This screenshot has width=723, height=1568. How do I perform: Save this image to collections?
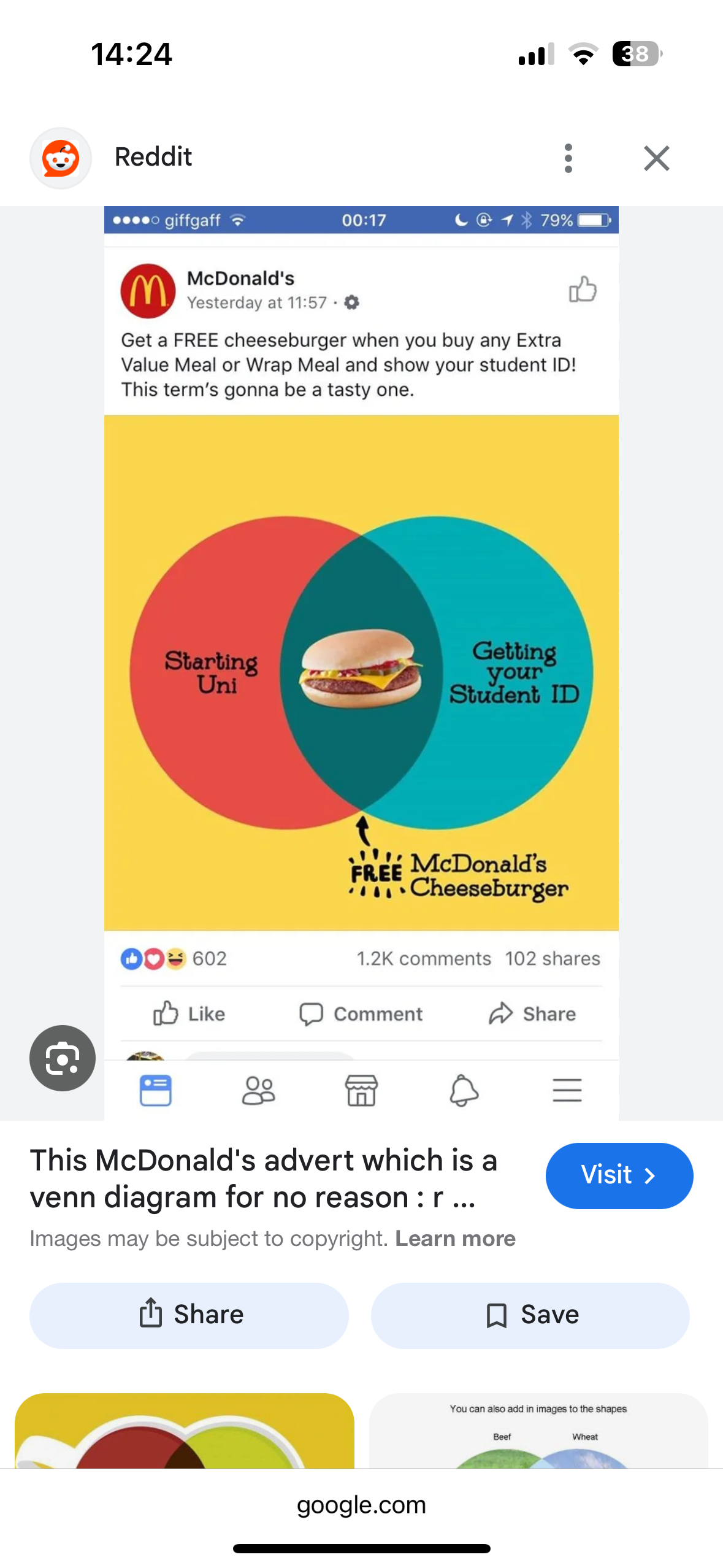530,1315
